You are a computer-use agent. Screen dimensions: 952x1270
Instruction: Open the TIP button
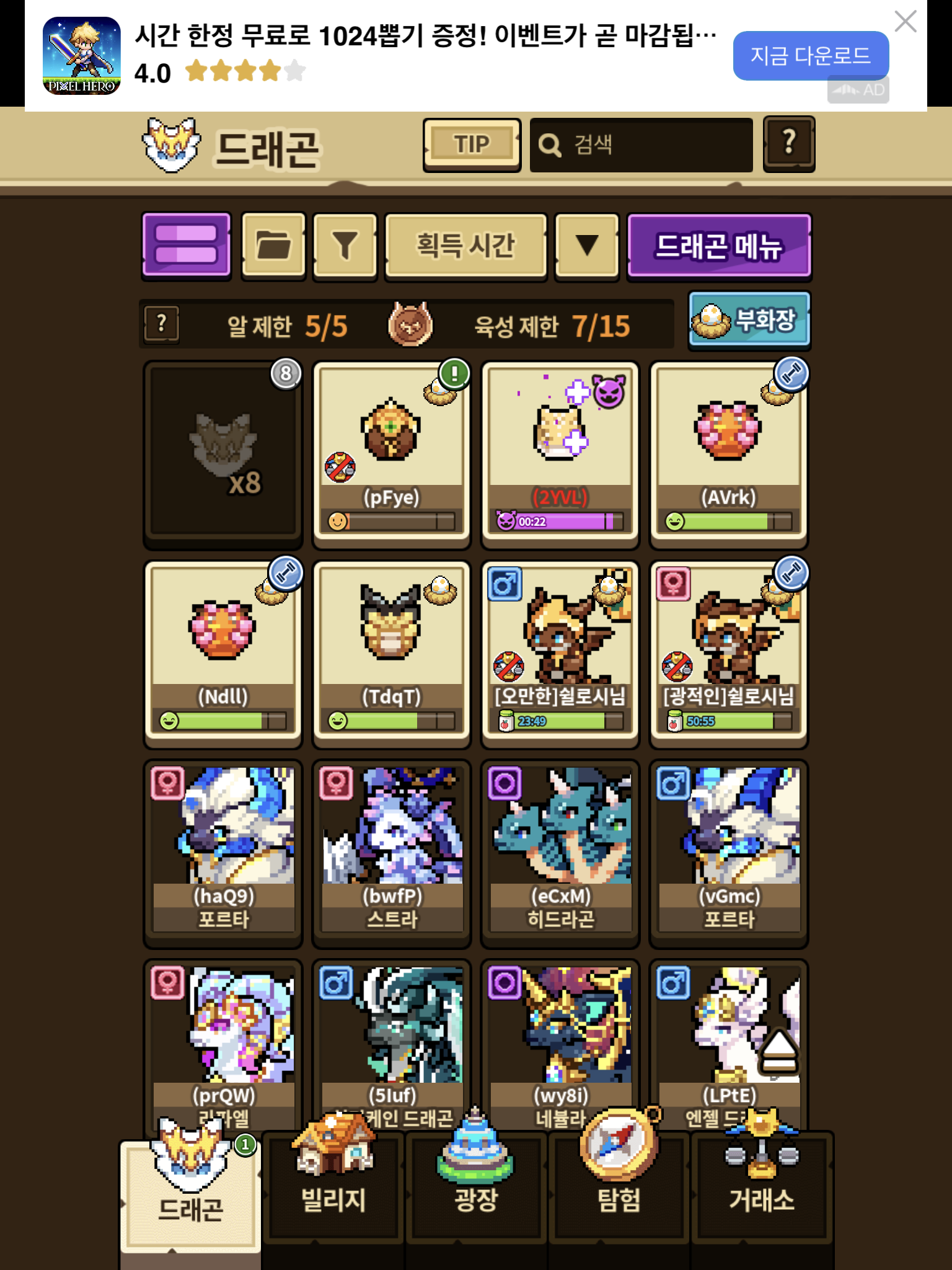[472, 144]
